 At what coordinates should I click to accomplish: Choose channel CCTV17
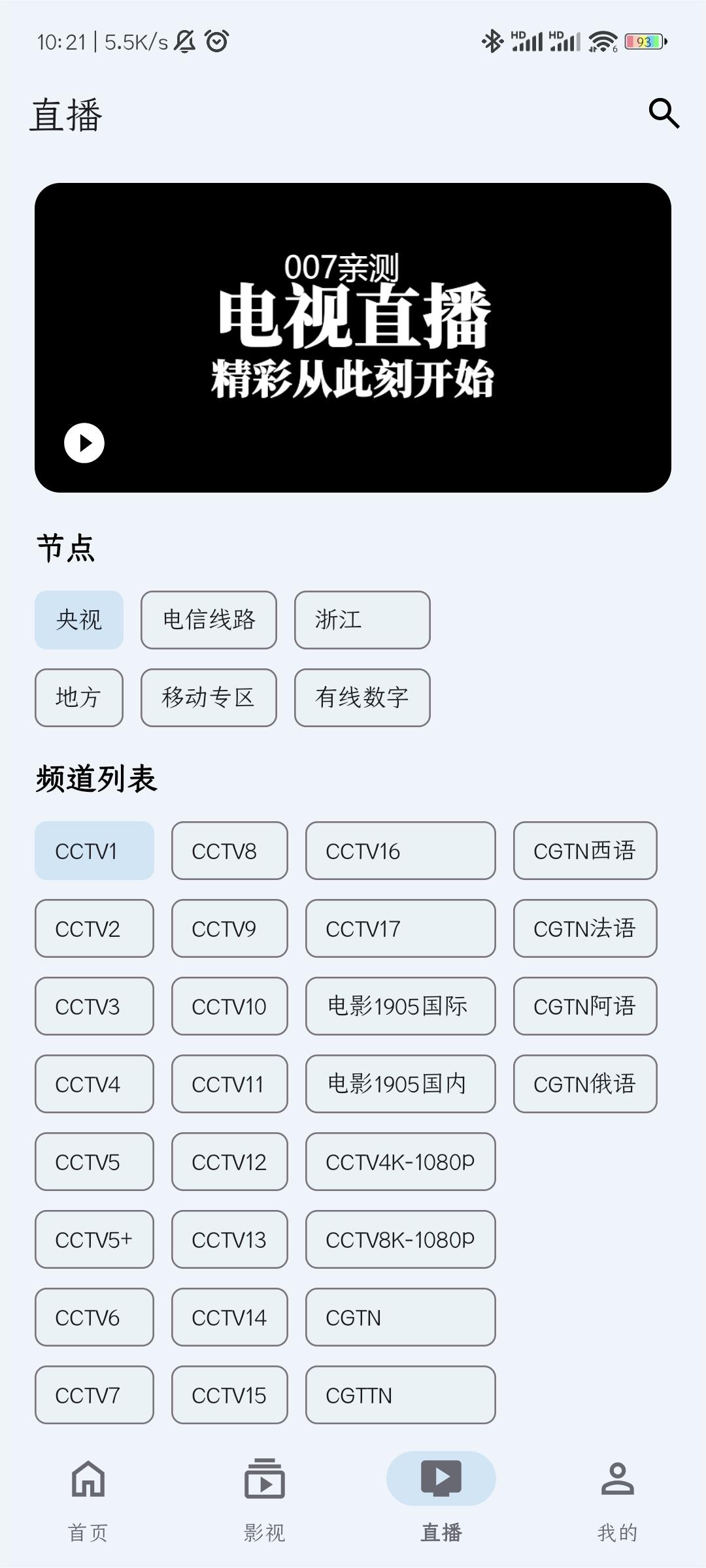(x=400, y=928)
